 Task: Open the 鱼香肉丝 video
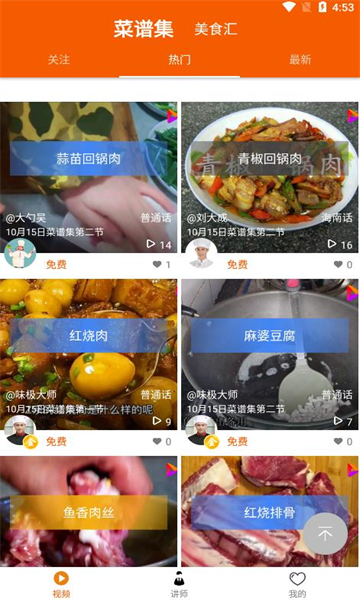[x=88, y=511]
